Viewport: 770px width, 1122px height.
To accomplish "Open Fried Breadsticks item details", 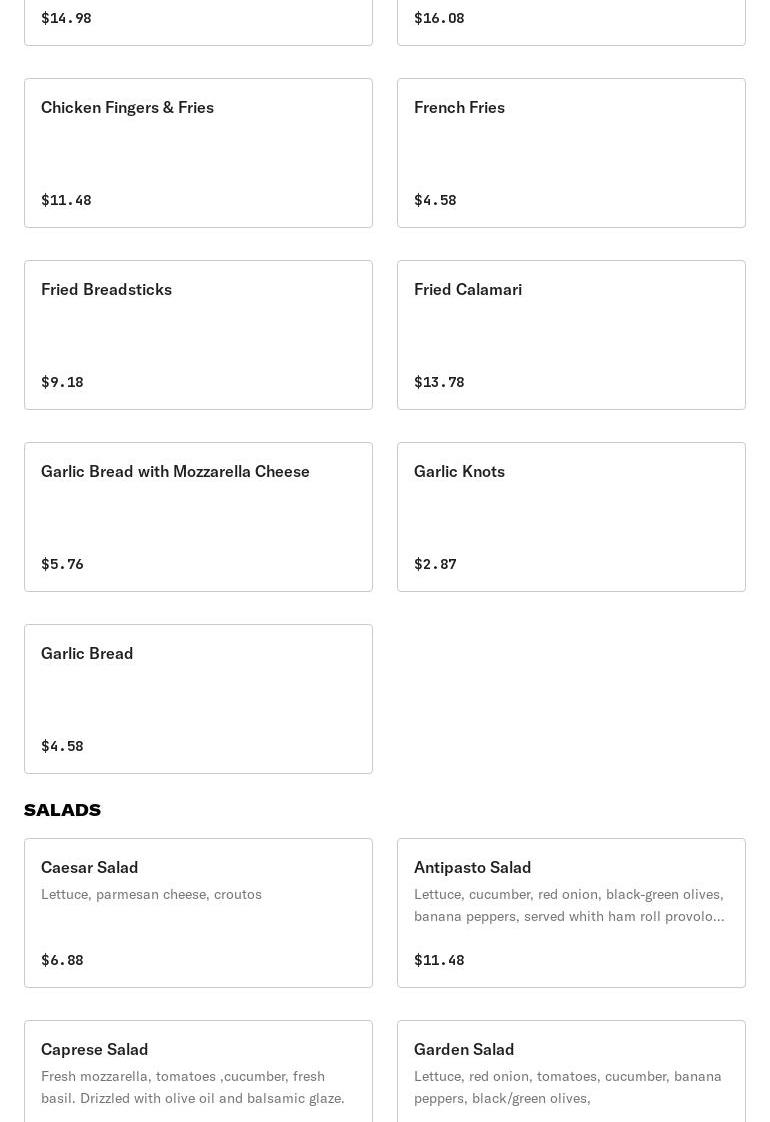I will point(198,335).
